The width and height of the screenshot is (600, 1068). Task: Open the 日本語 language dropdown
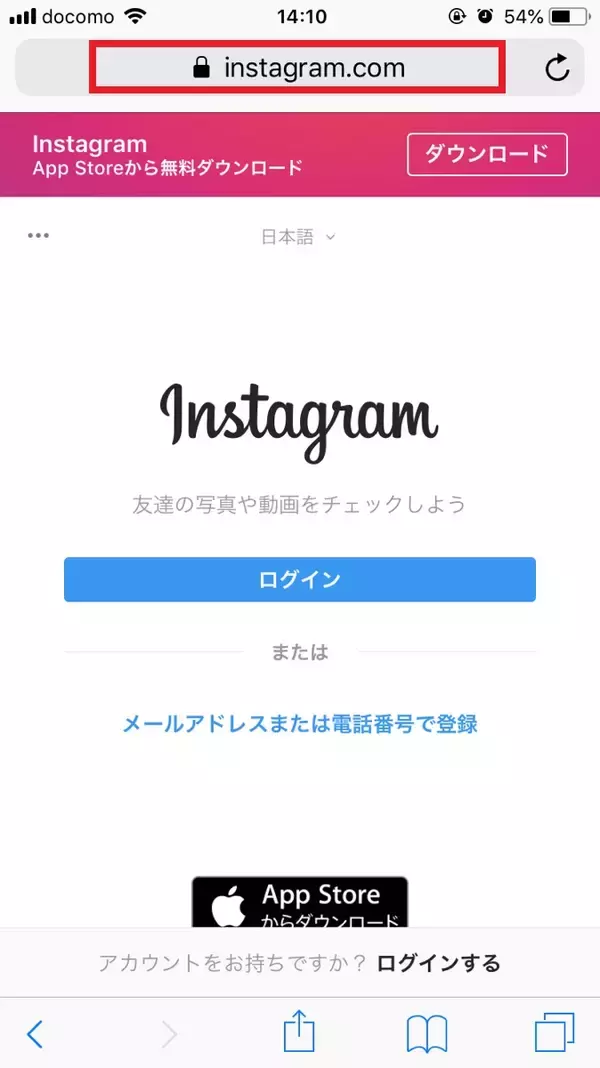click(x=298, y=237)
